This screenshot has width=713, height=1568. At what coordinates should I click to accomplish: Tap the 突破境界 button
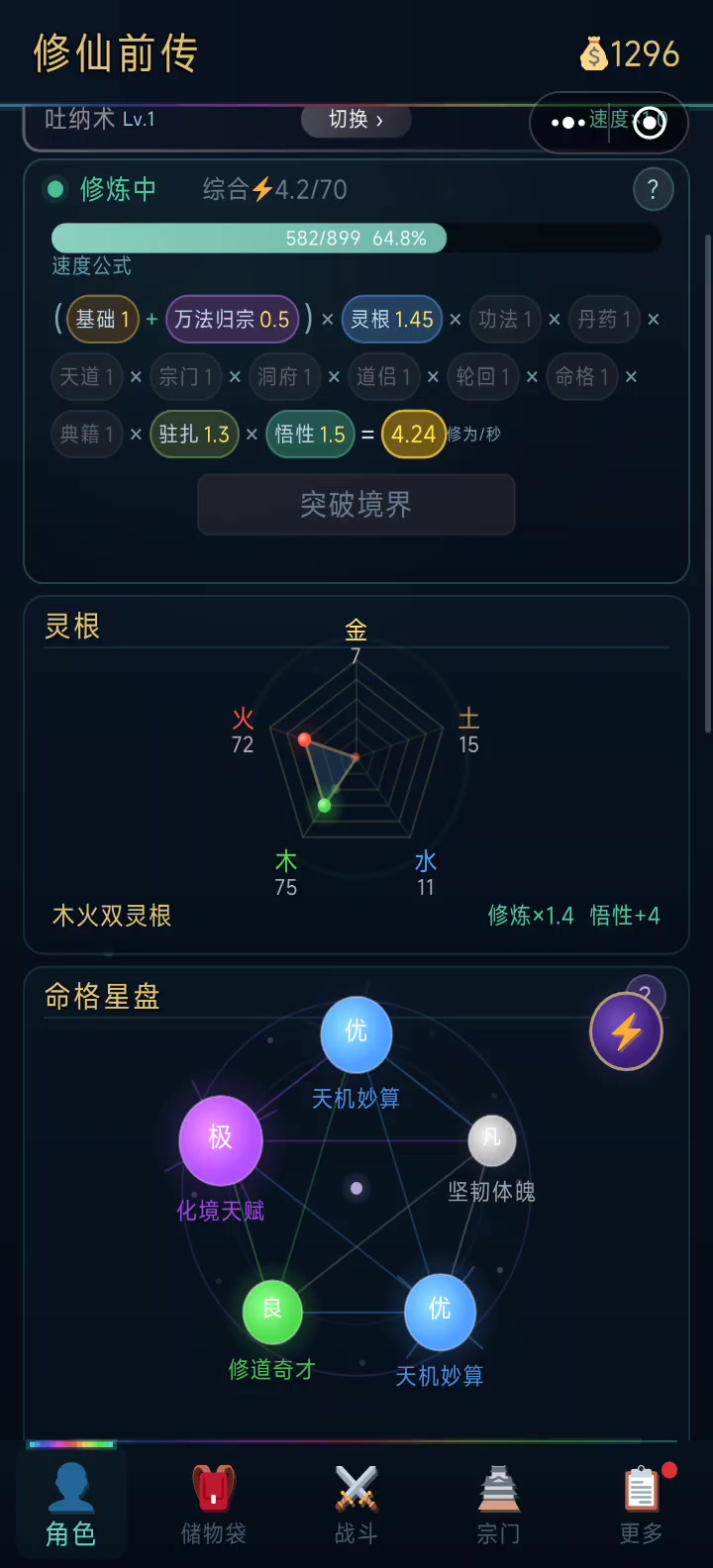356,505
